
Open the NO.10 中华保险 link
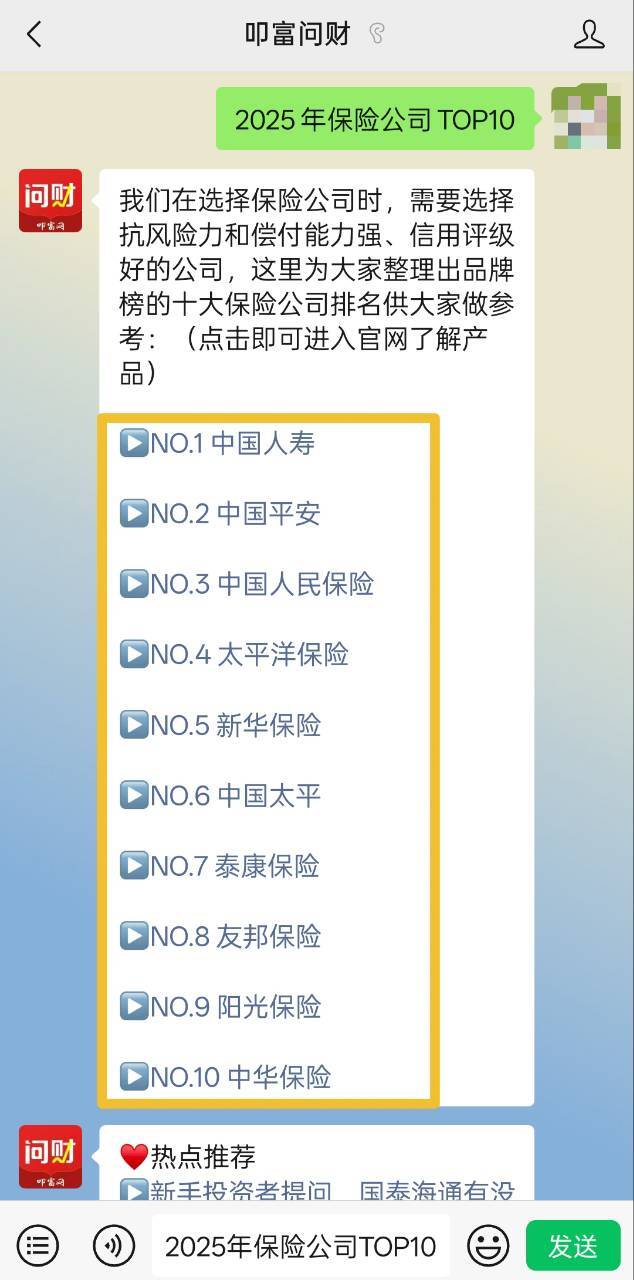[225, 1077]
